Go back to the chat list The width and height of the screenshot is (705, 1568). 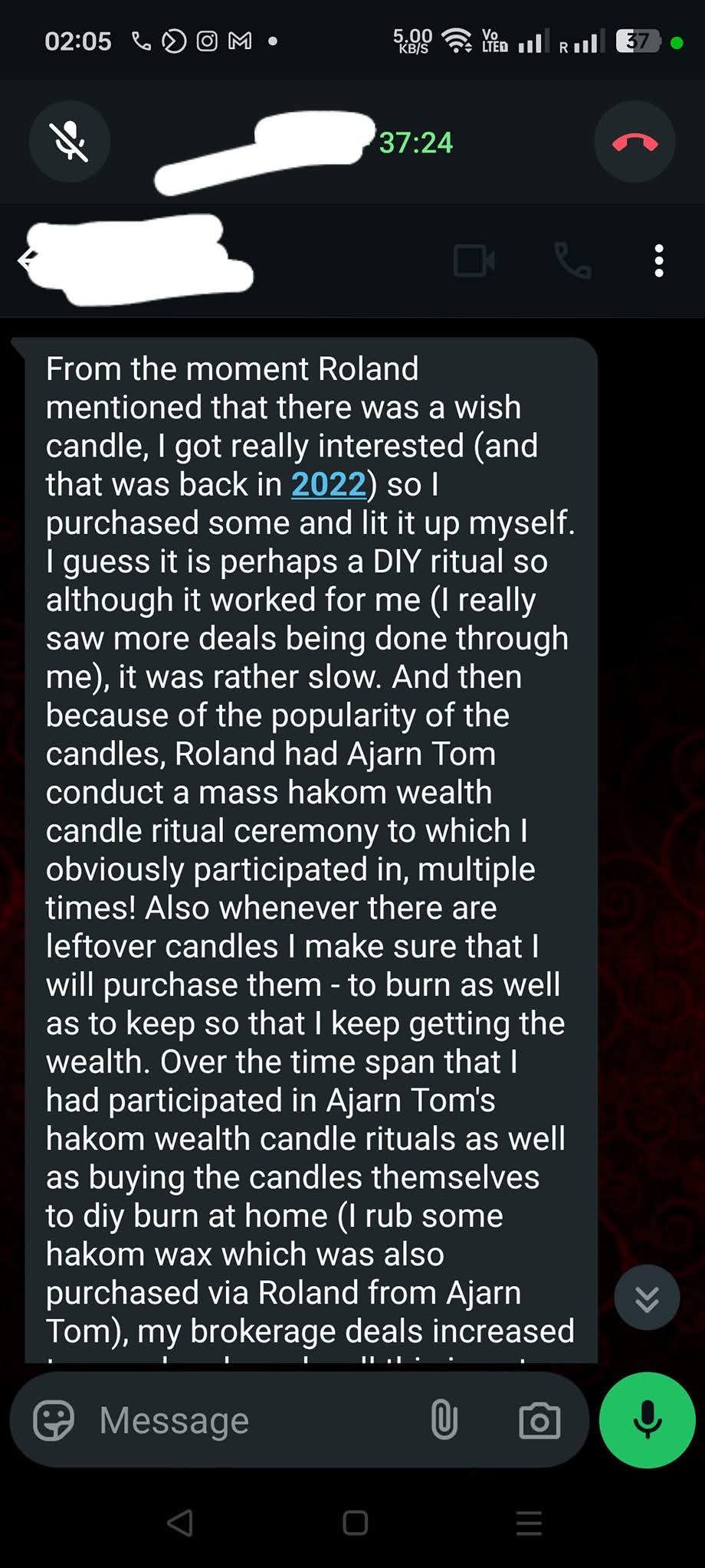tap(26, 260)
